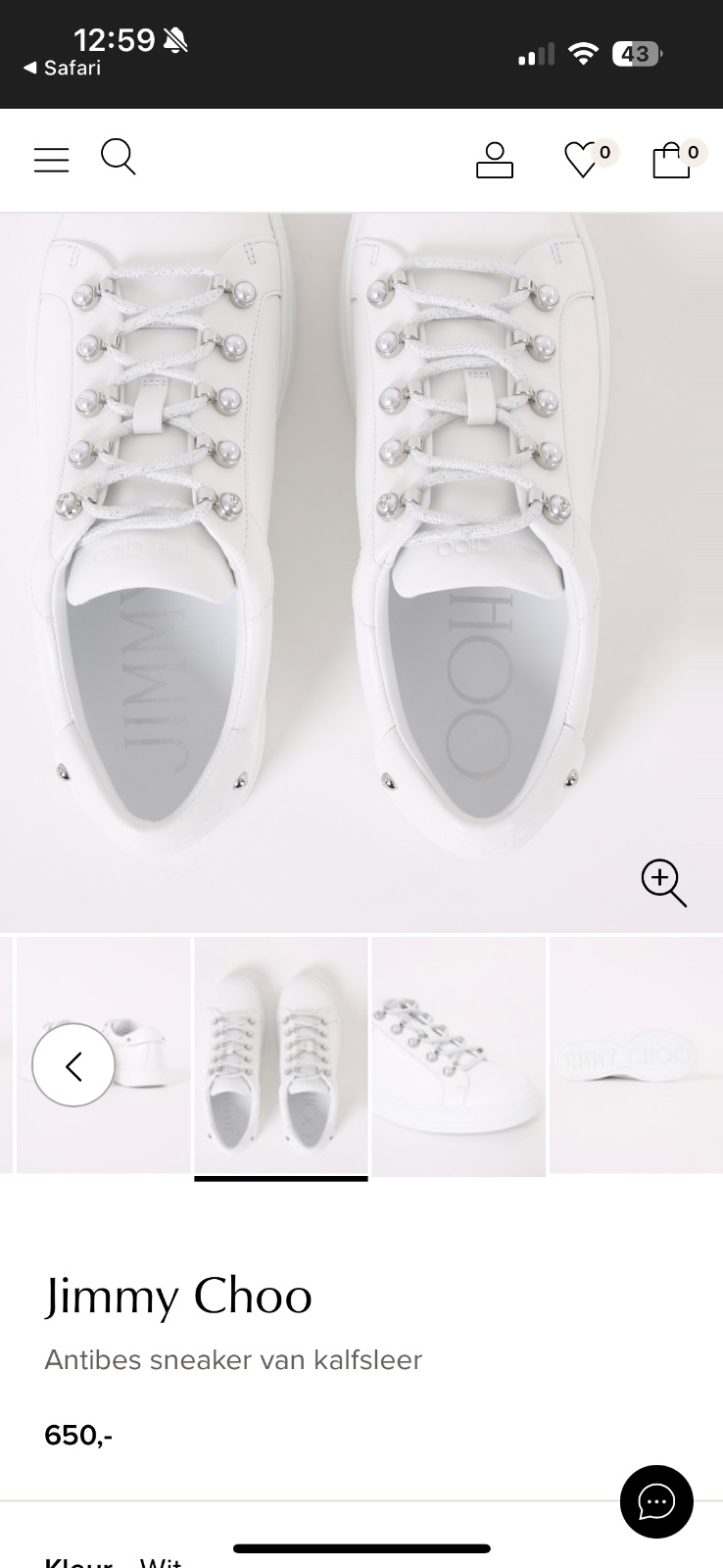The width and height of the screenshot is (723, 1568).
Task: Go to the previous product thumbnail
Action: pos(73,1064)
